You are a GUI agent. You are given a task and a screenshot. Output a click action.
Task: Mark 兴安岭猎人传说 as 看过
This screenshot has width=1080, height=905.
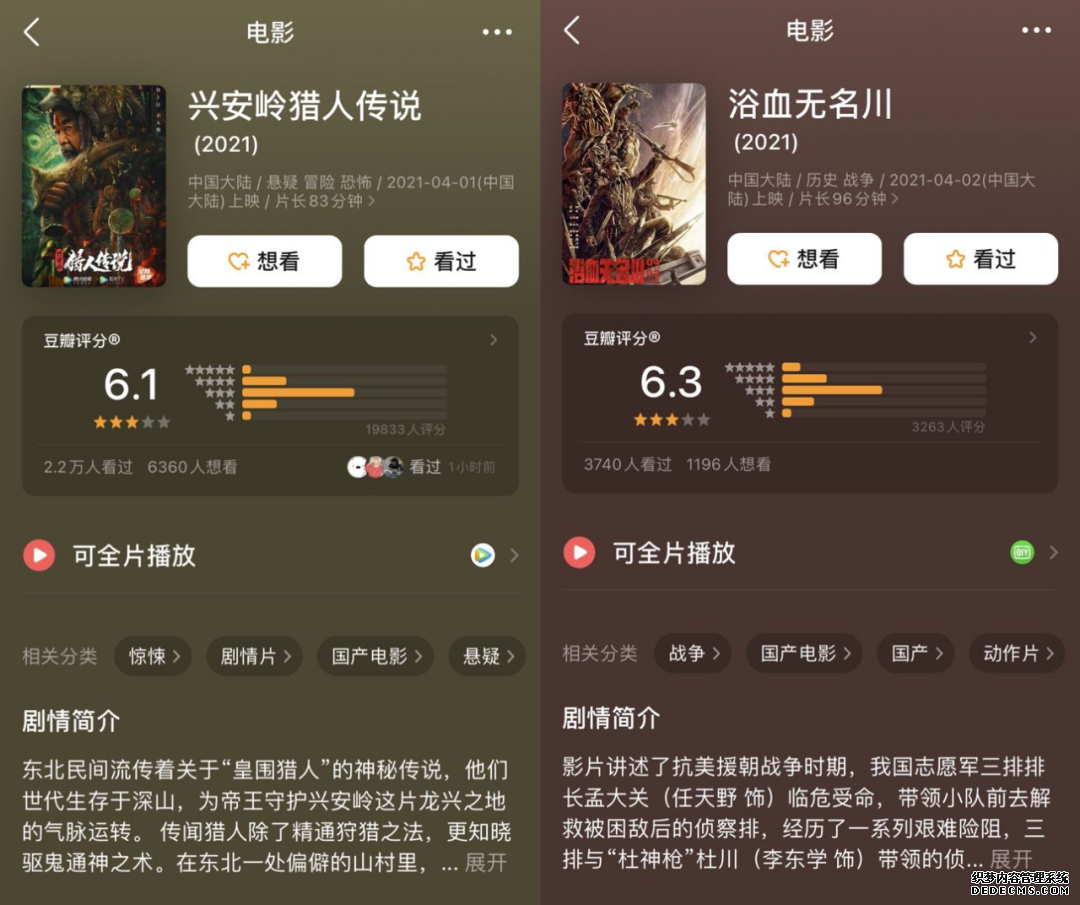tap(441, 261)
